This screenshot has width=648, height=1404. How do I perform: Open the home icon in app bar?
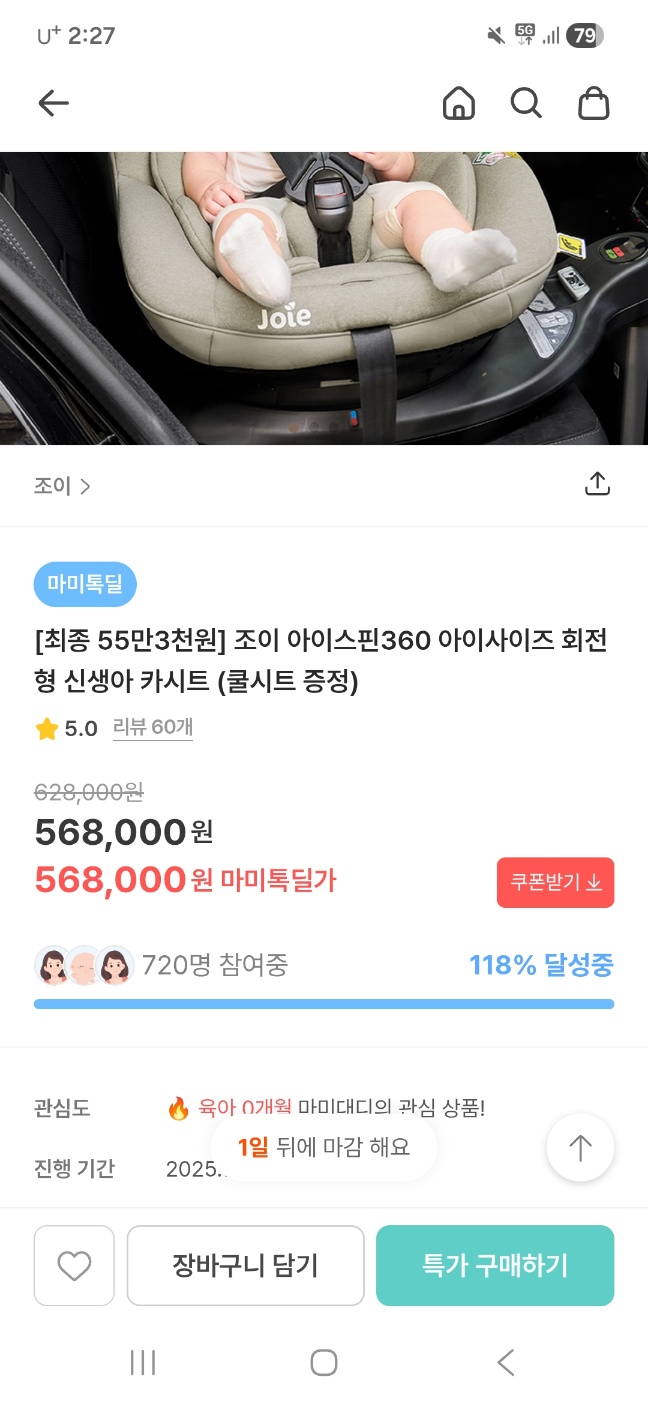coord(458,103)
